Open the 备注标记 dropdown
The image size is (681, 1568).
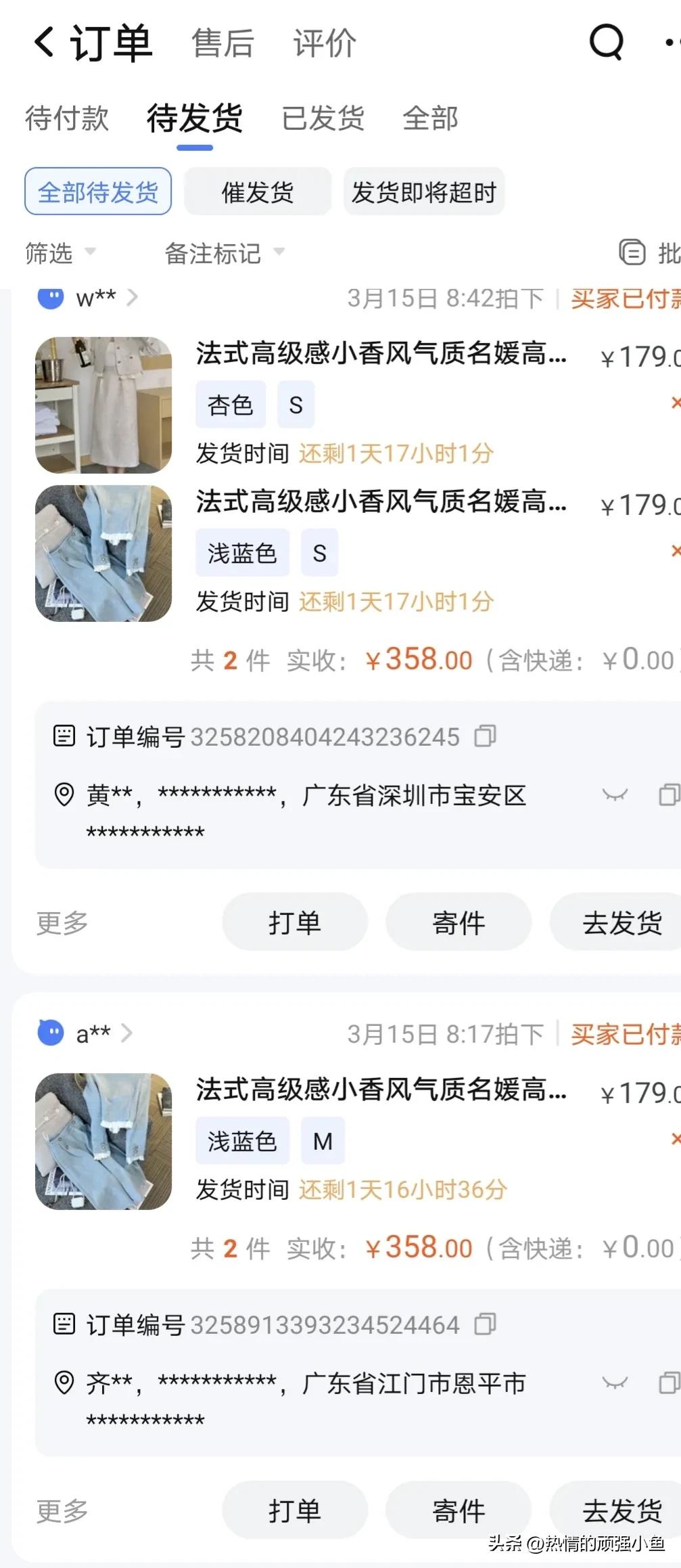tap(223, 252)
